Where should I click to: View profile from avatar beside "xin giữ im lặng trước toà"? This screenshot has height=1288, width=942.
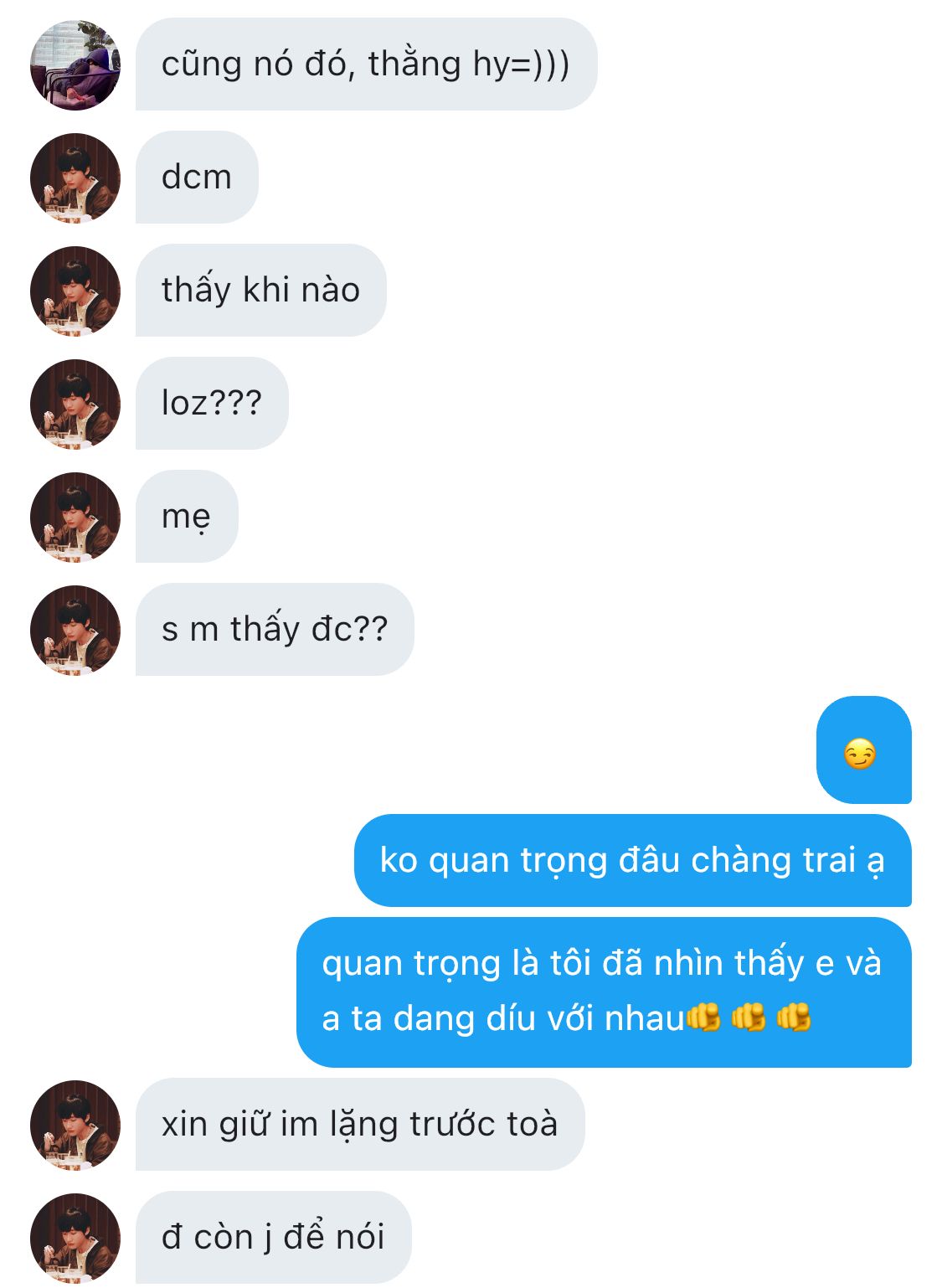tap(75, 1125)
